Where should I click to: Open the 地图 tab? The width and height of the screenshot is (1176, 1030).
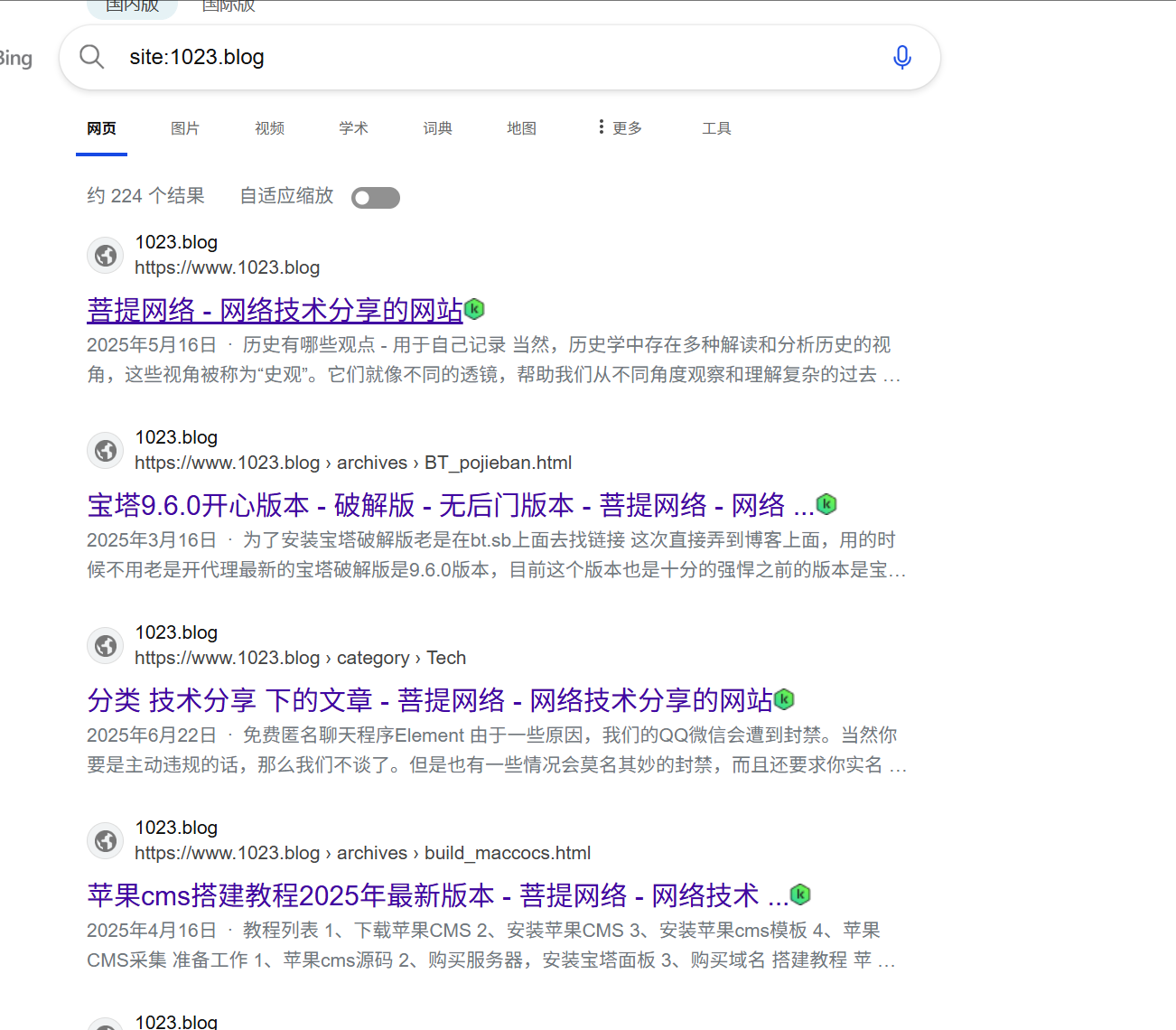click(x=521, y=128)
